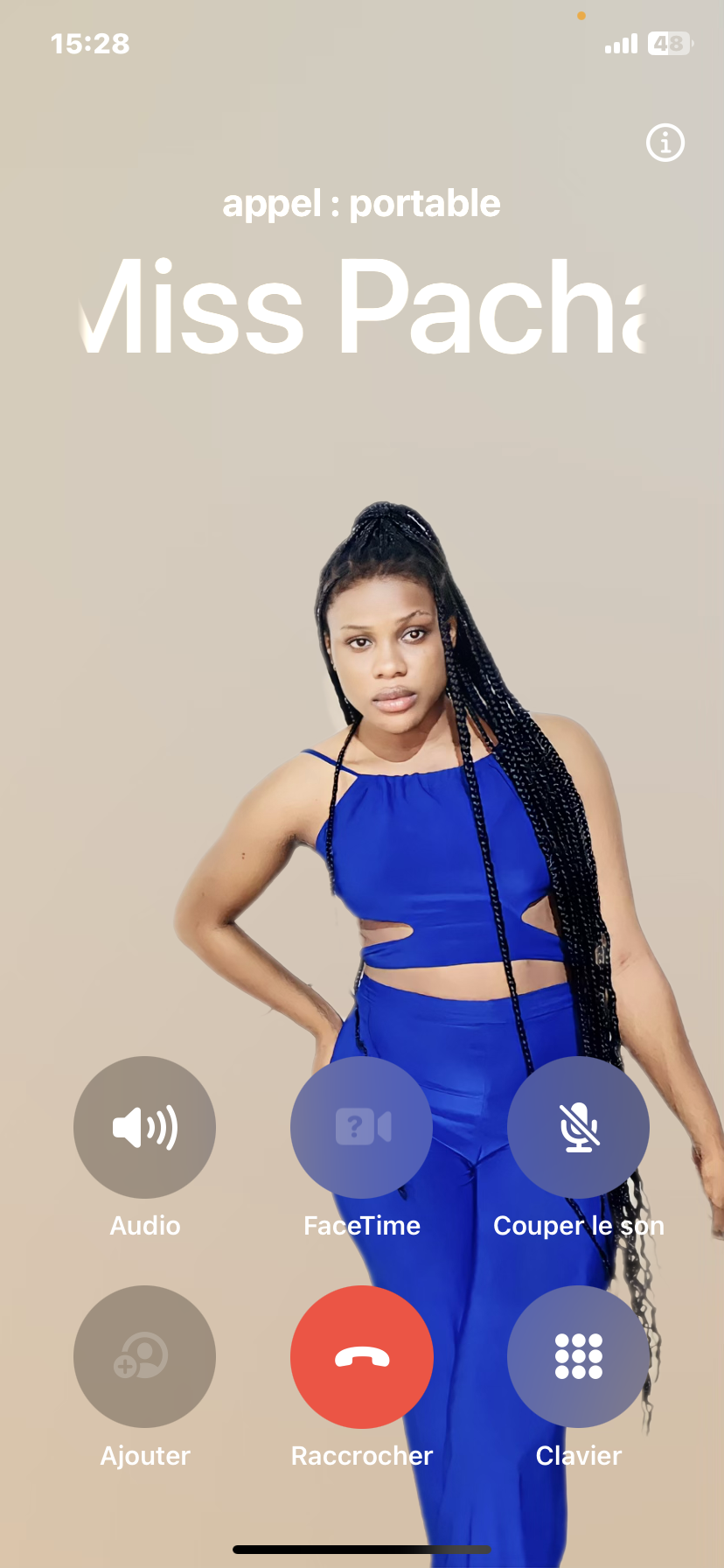This screenshot has width=724, height=1568.
Task: Start a FaceTime video call
Action: [361, 1127]
